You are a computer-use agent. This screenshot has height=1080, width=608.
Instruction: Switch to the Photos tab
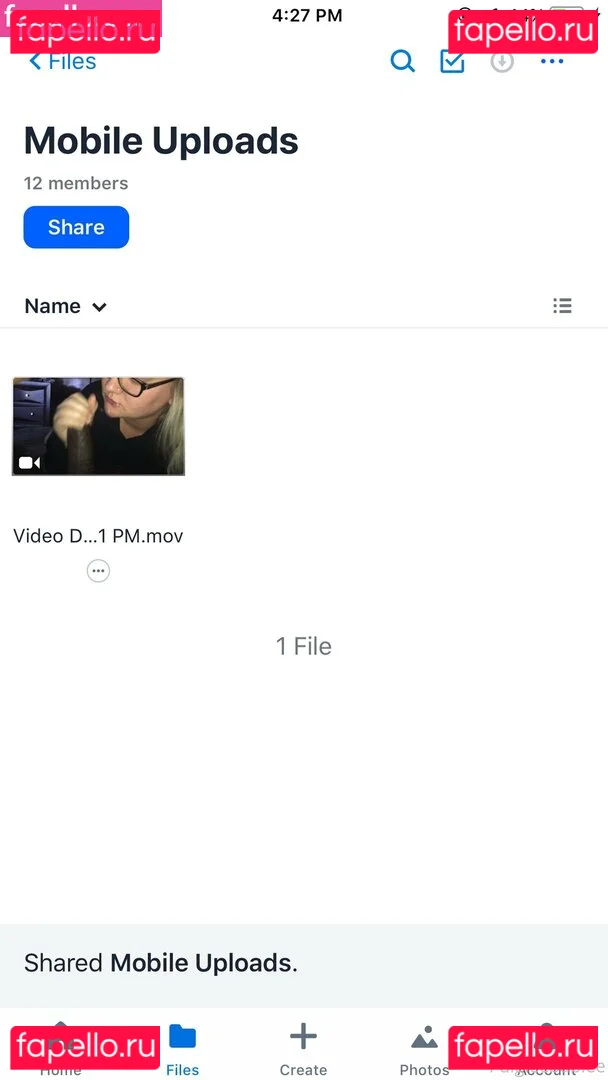click(x=424, y=1048)
